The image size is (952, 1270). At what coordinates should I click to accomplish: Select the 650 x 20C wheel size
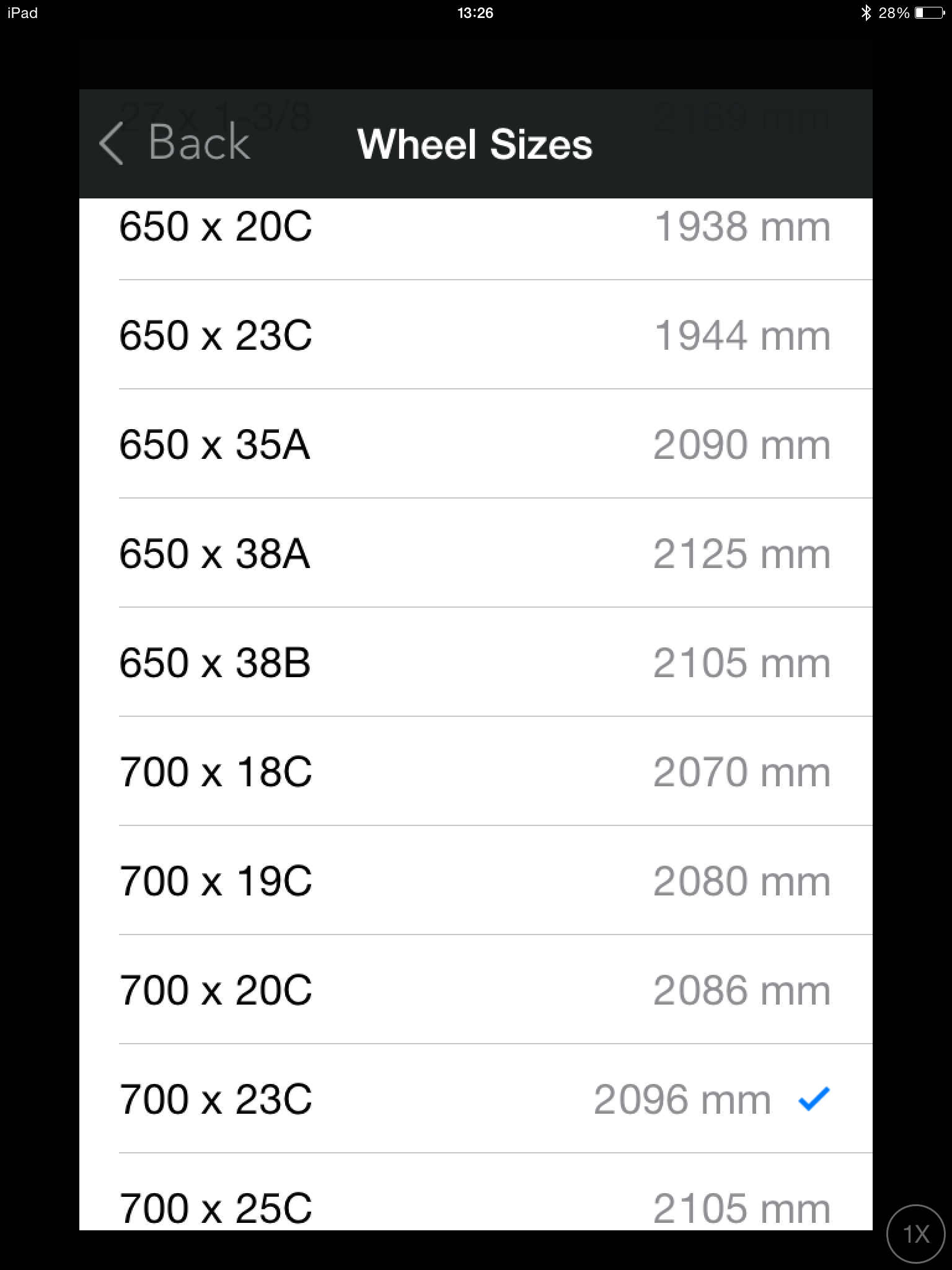point(475,227)
